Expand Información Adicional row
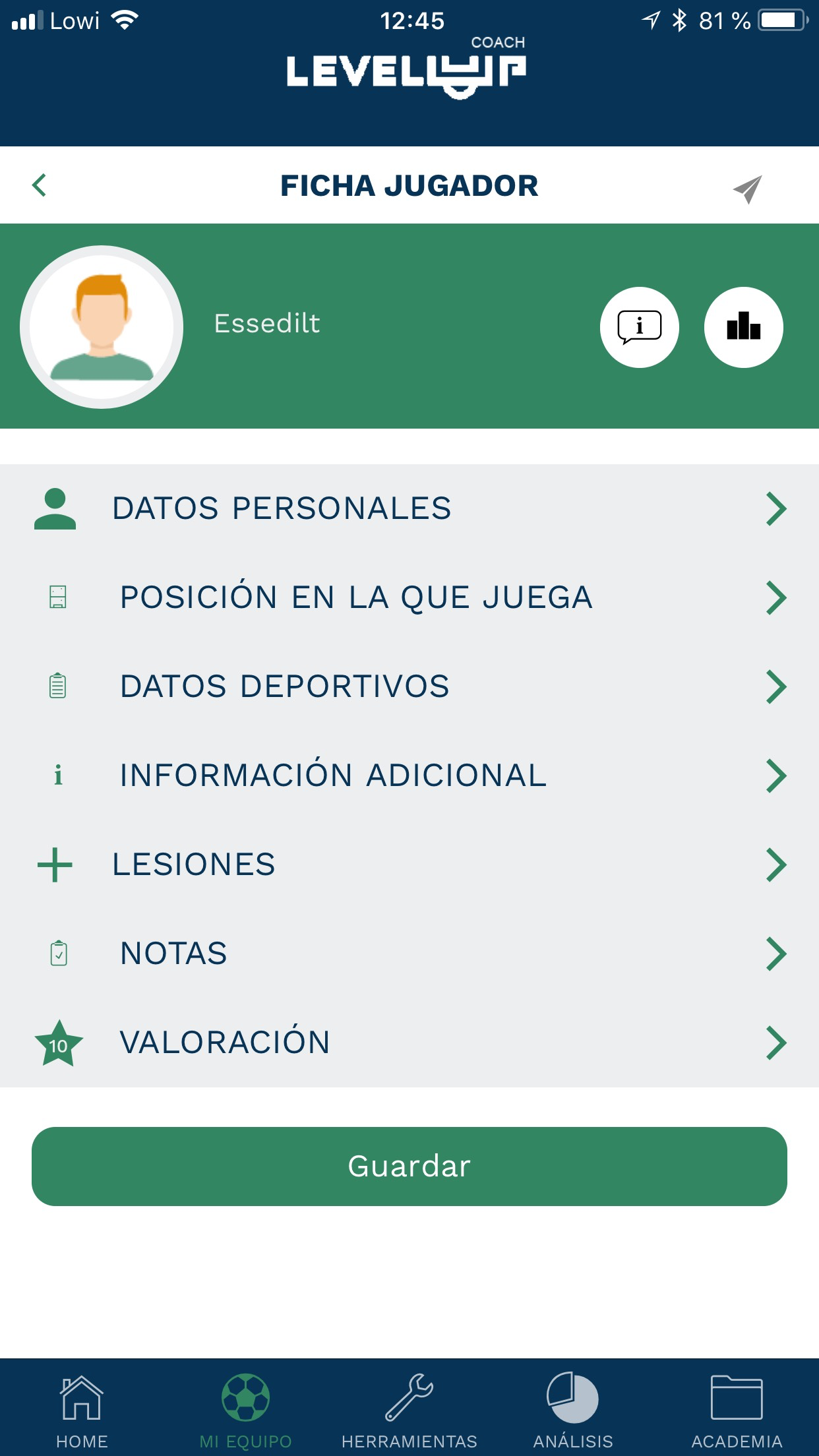Screen dimensions: 819x1456 (x=409, y=775)
